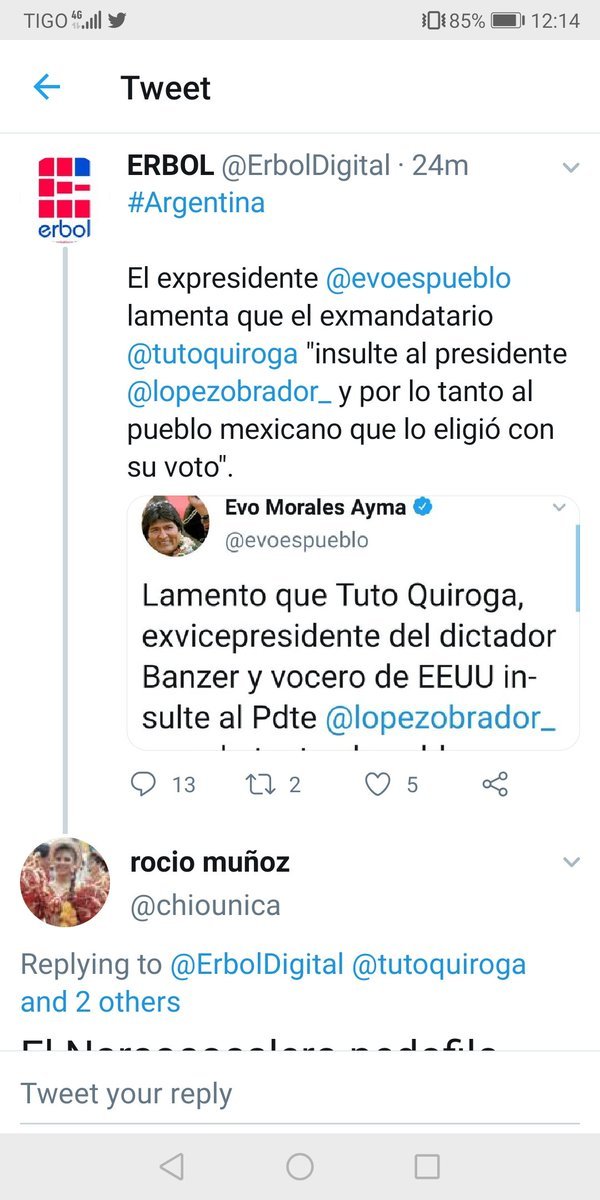Open the @ErbolDigital link in the reply header

click(254, 965)
